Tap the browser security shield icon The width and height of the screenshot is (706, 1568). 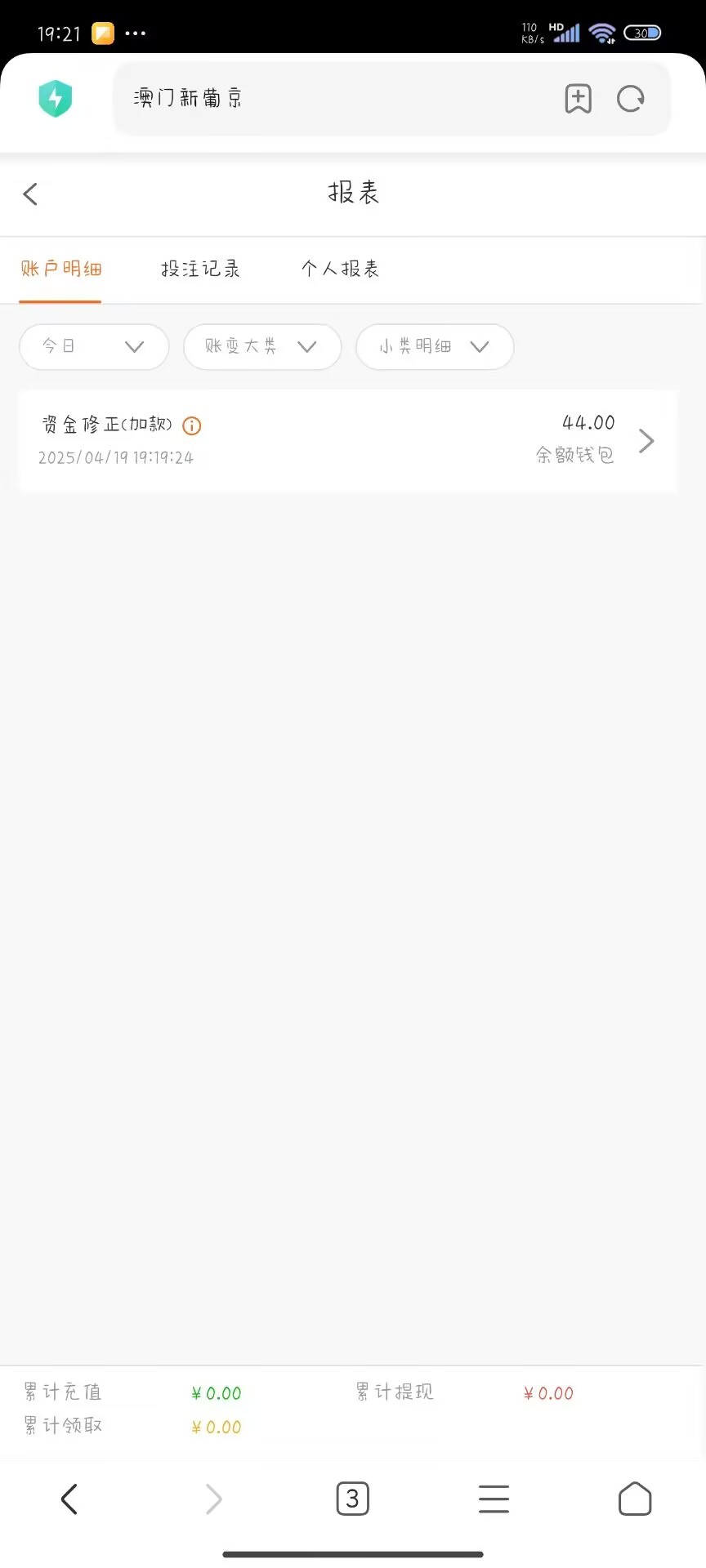[x=56, y=99]
